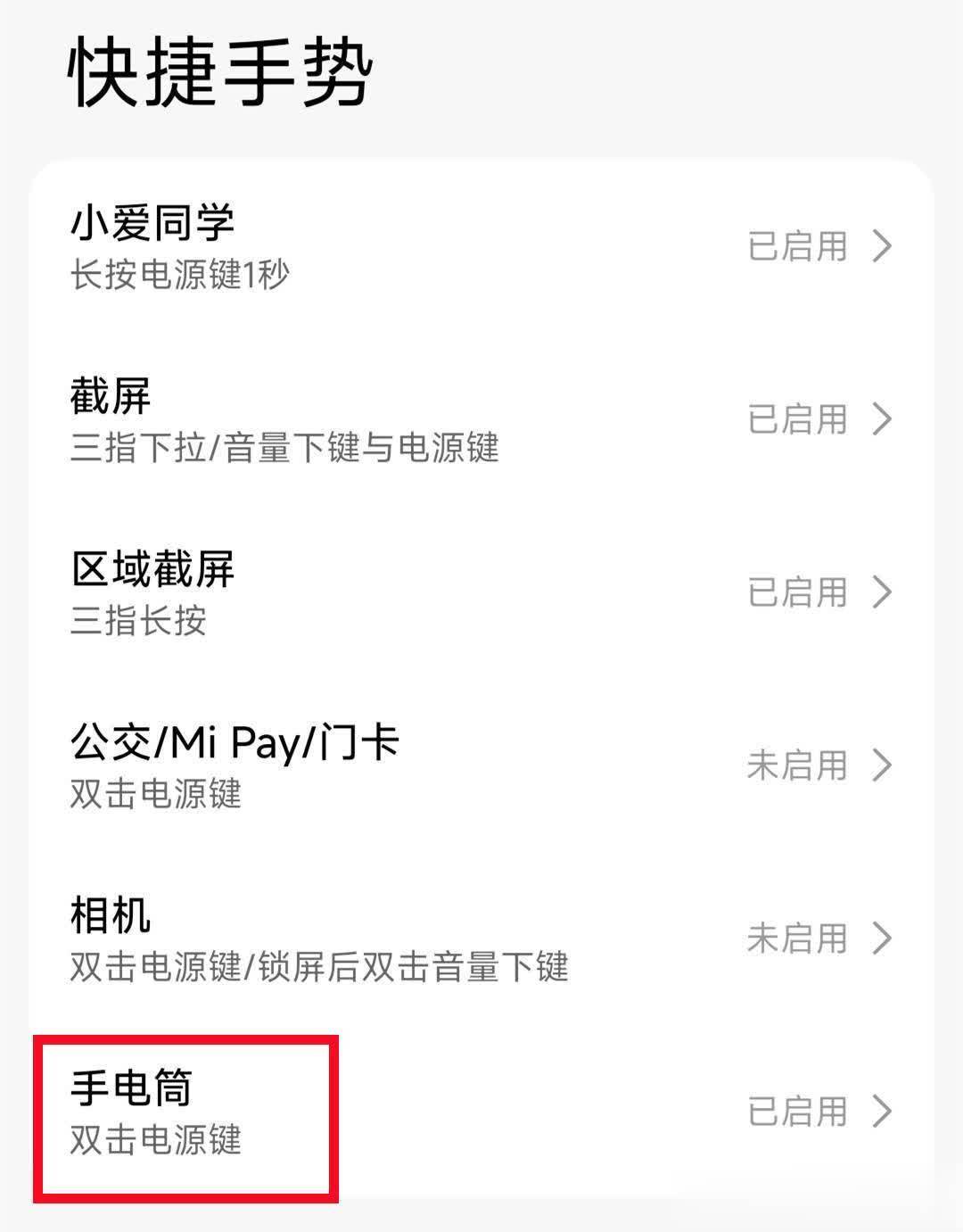Expand the chevron next to 相机
963x1232 pixels.
coord(884,937)
